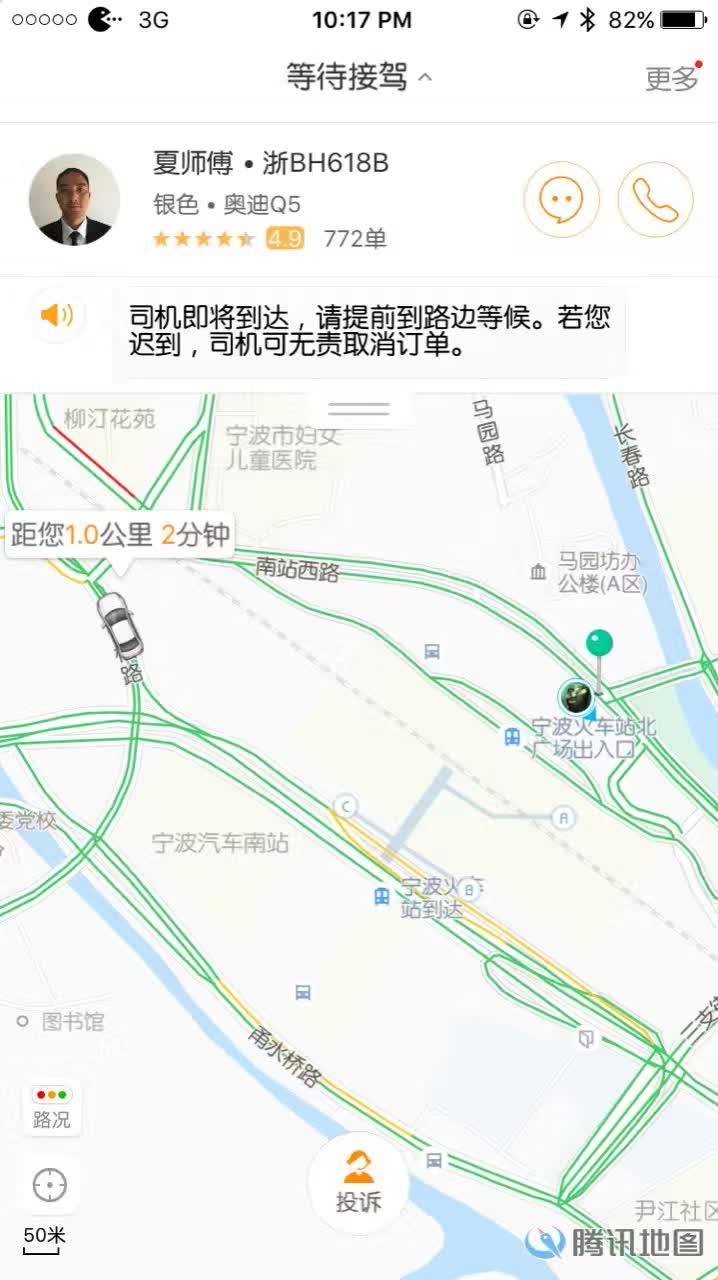This screenshot has height=1280, width=718.
Task: Recenter map on my location
Action: 50,1185
